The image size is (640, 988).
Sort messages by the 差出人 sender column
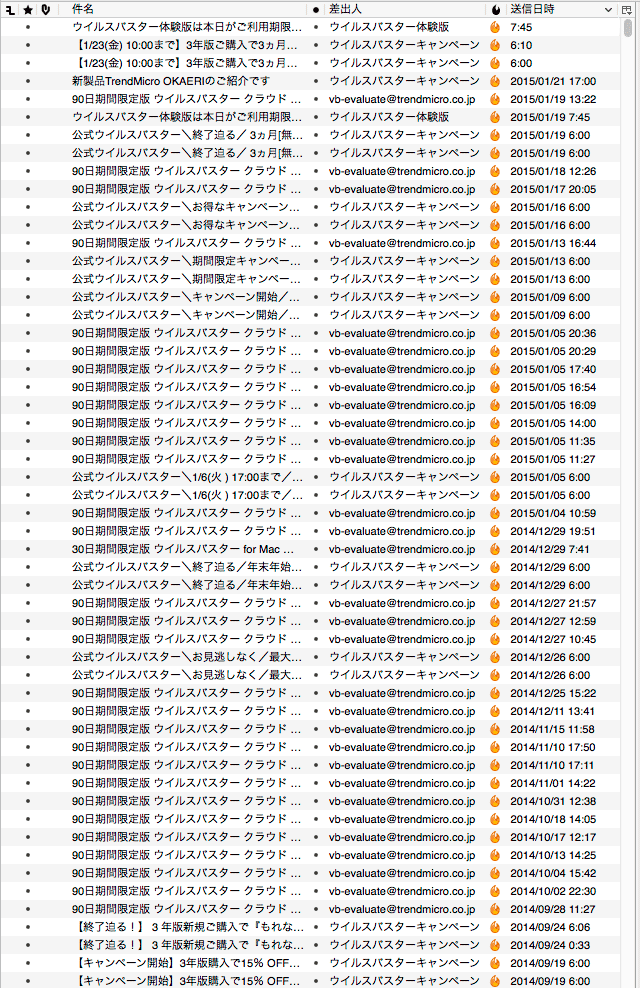coord(400,9)
